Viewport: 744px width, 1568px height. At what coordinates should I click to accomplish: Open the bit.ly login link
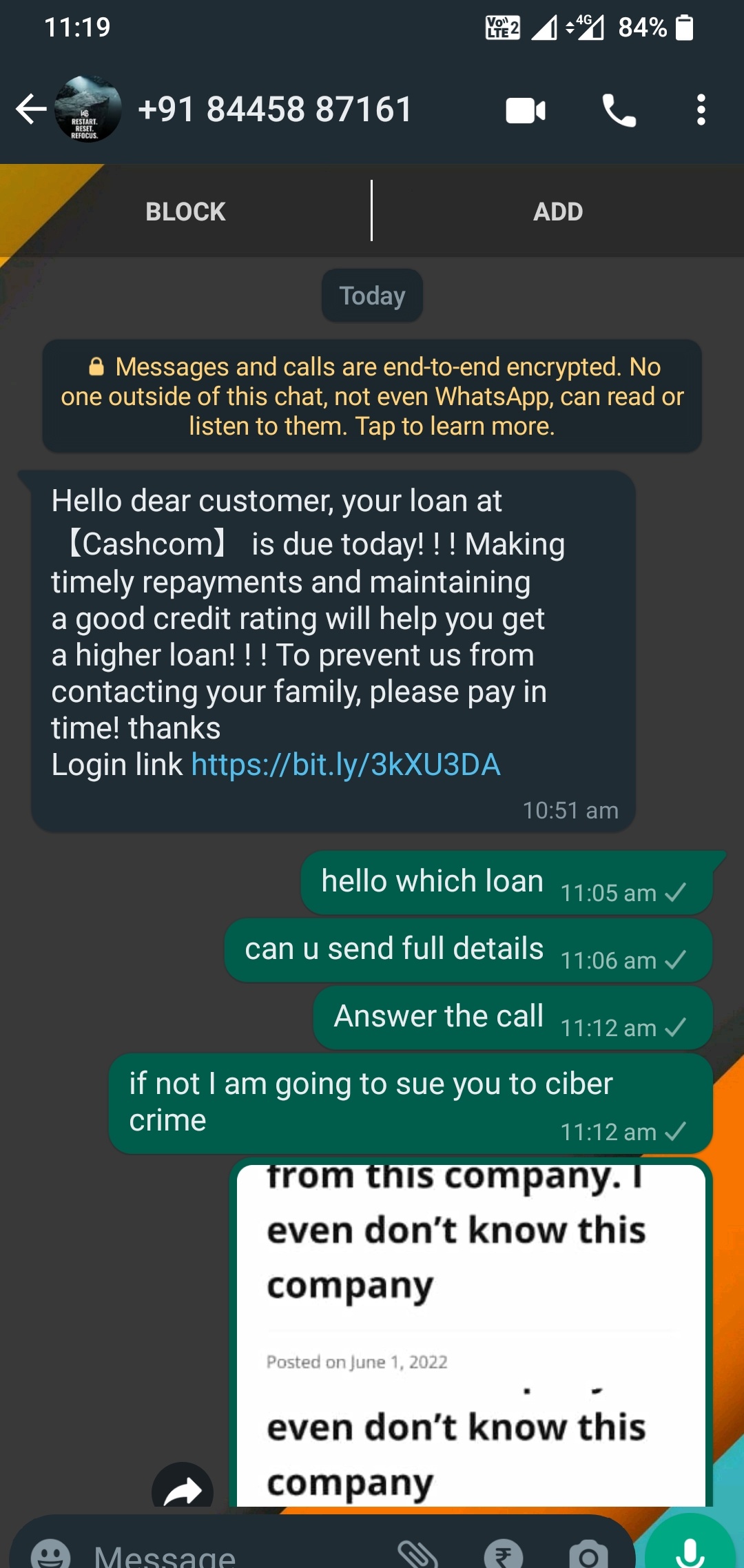coord(345,765)
